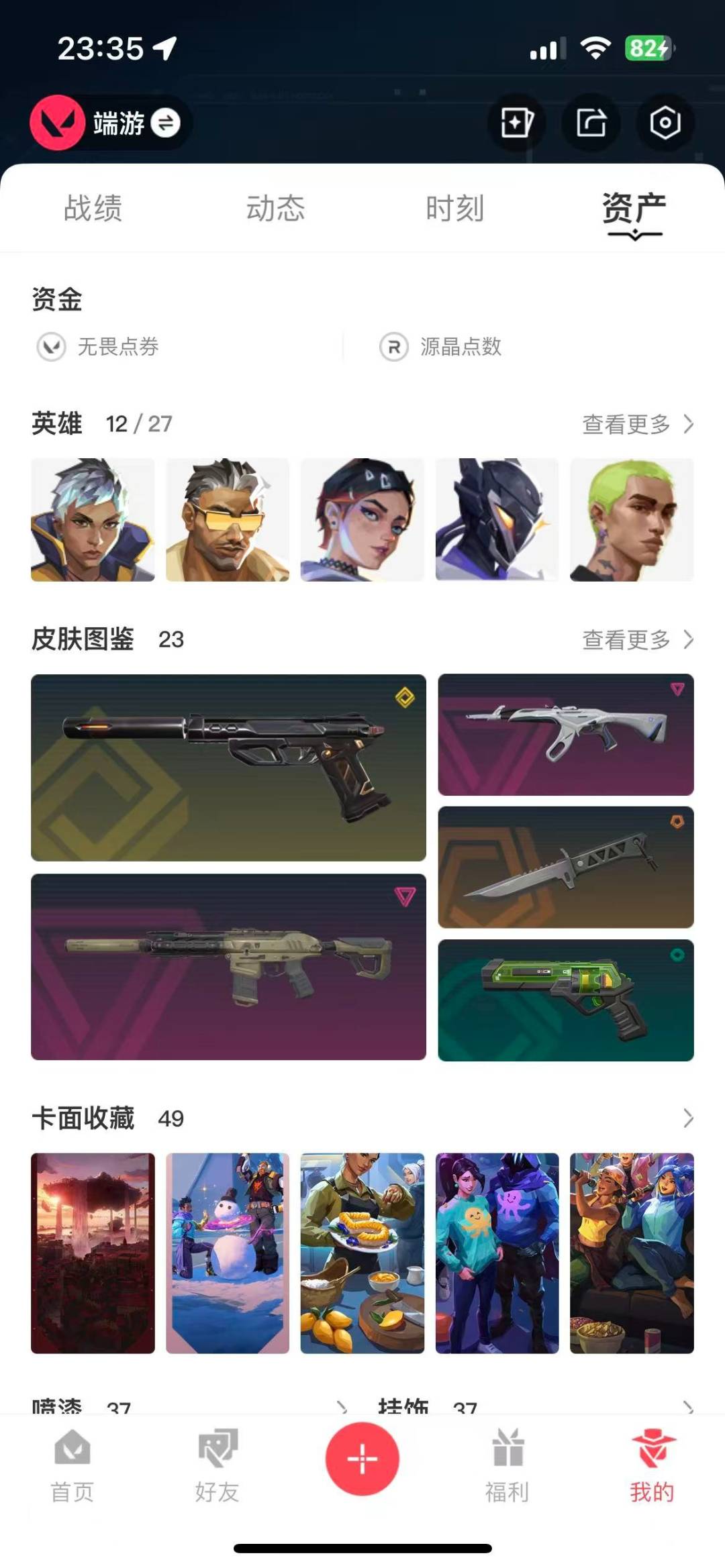This screenshot has height=1568, width=725.
Task: Tap the sparkle card icon in the top bar
Action: (516, 123)
